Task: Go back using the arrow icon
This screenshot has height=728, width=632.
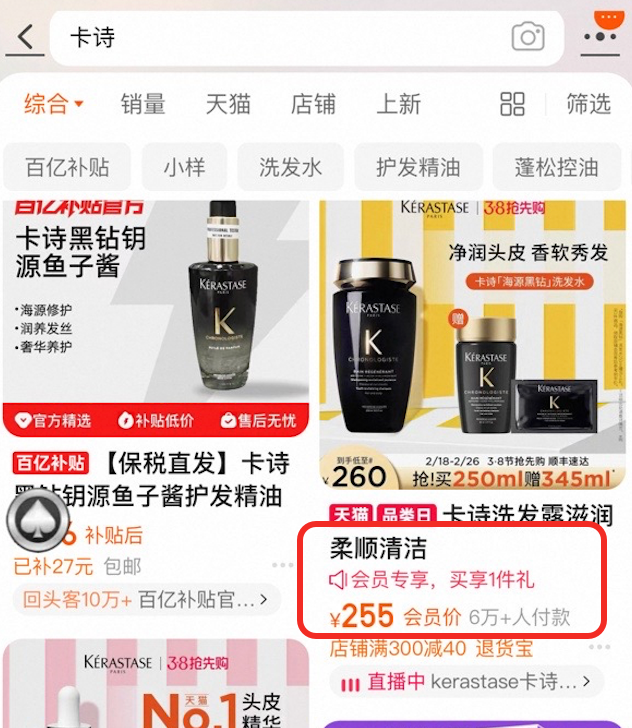Action: pos(25,38)
